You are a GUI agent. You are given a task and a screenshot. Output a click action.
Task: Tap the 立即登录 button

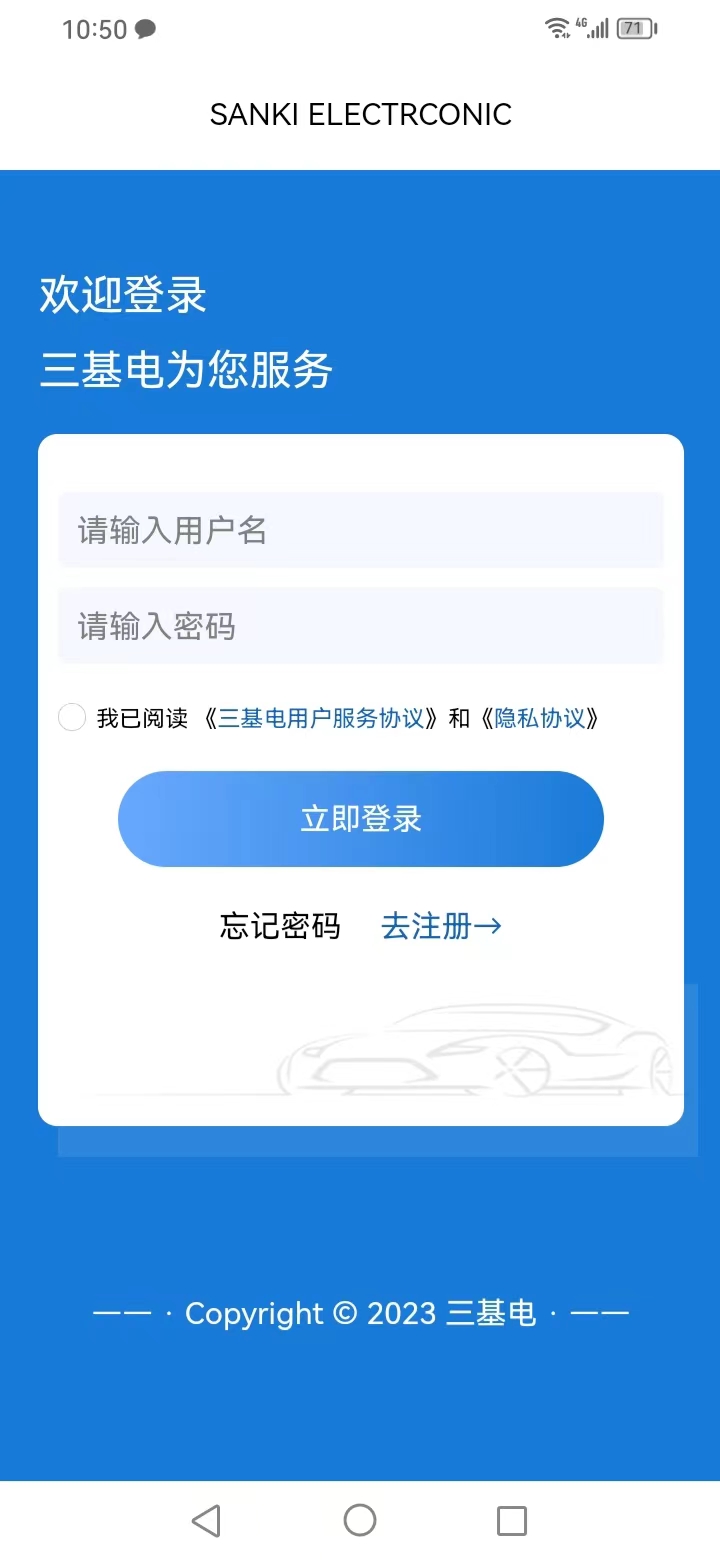point(360,819)
